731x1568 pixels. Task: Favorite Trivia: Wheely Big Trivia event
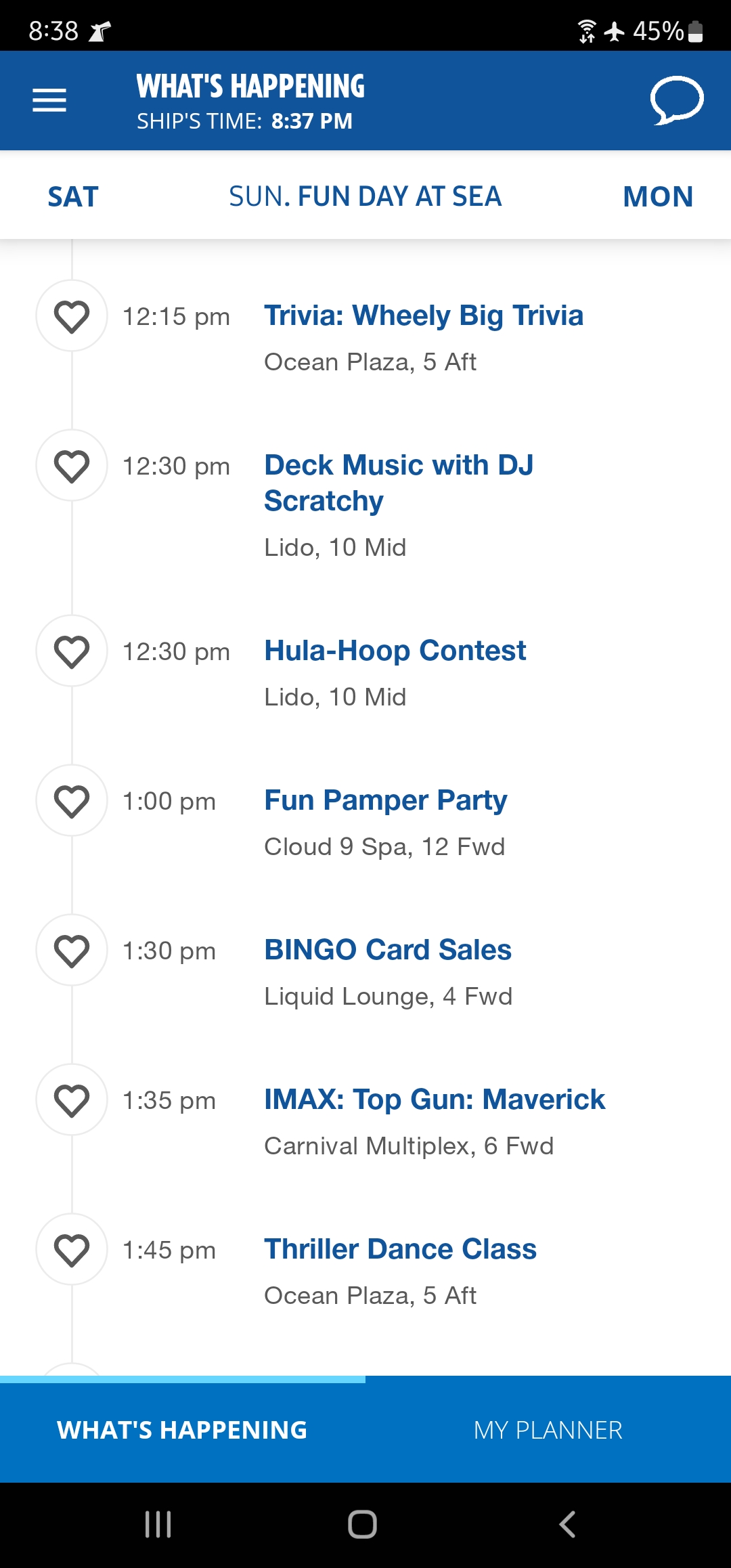(x=72, y=316)
